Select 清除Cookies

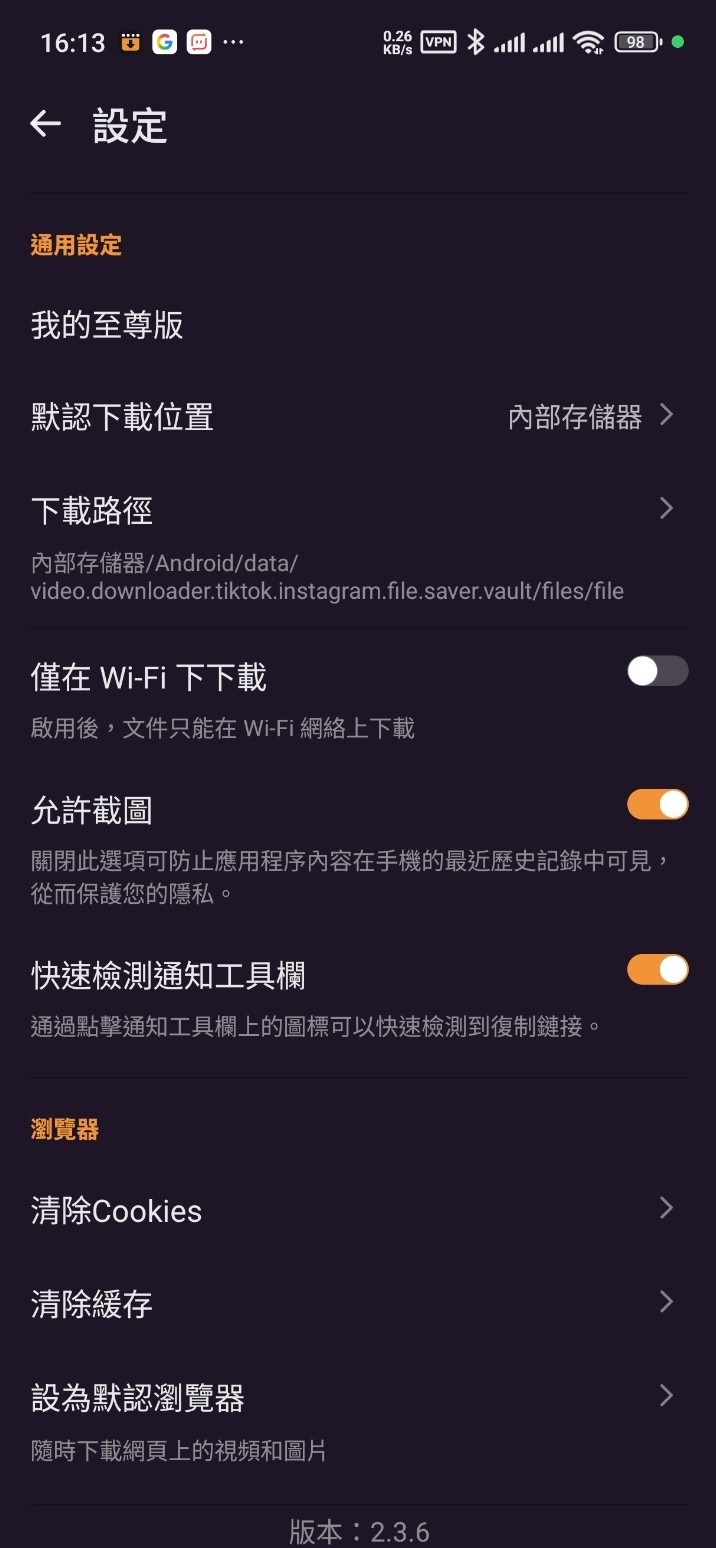pos(357,1210)
